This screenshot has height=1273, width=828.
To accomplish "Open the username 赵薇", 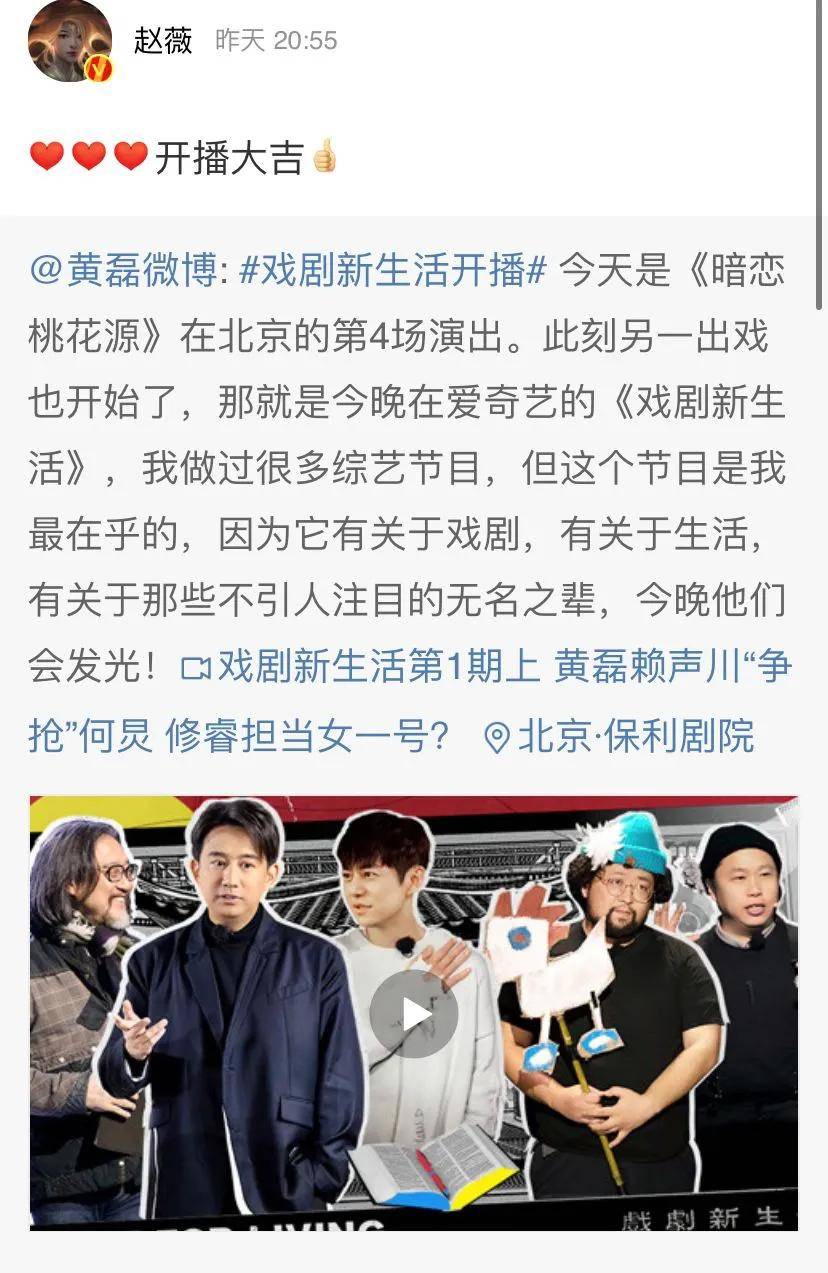I will click(x=163, y=40).
